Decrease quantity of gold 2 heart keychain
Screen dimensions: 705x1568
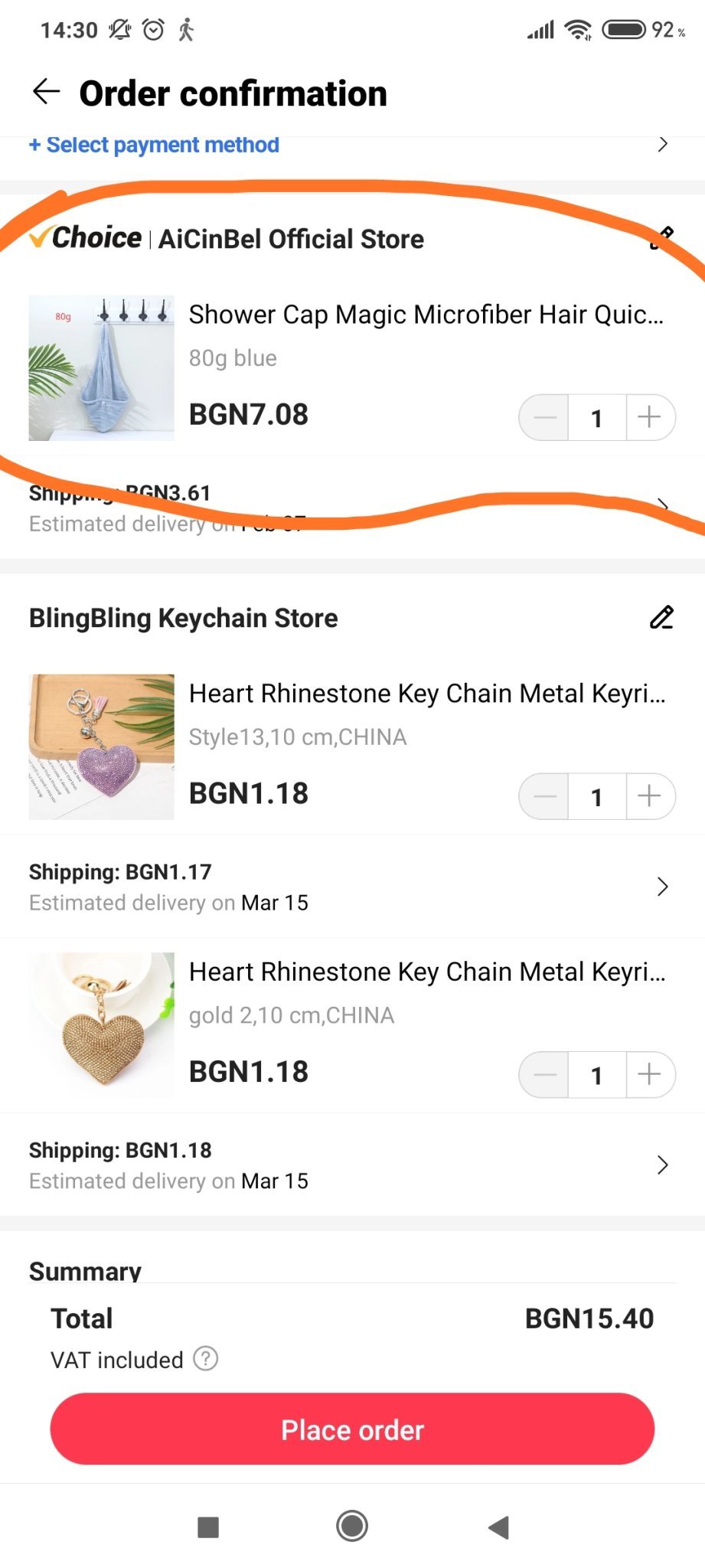tap(544, 1075)
